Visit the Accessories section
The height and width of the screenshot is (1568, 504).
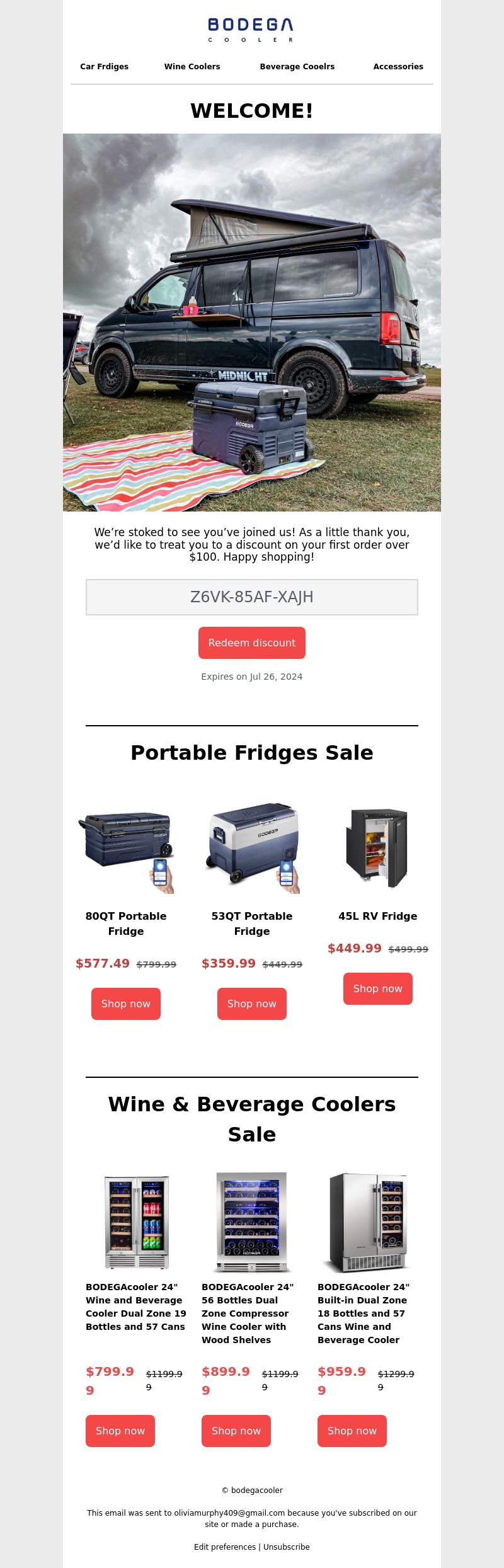tap(398, 67)
